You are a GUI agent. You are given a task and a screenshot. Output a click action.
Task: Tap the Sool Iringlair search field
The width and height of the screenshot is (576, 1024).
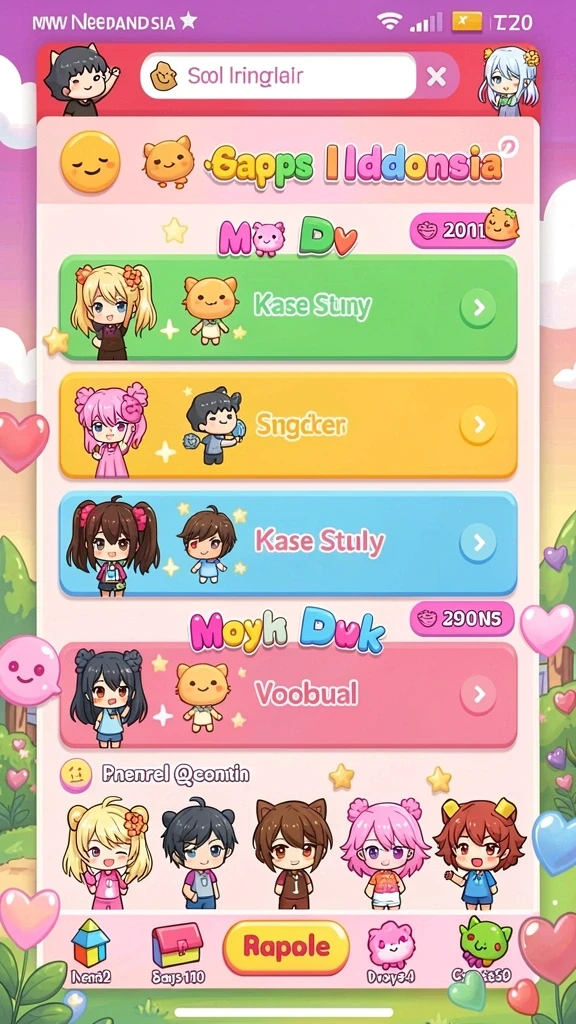click(x=278, y=76)
